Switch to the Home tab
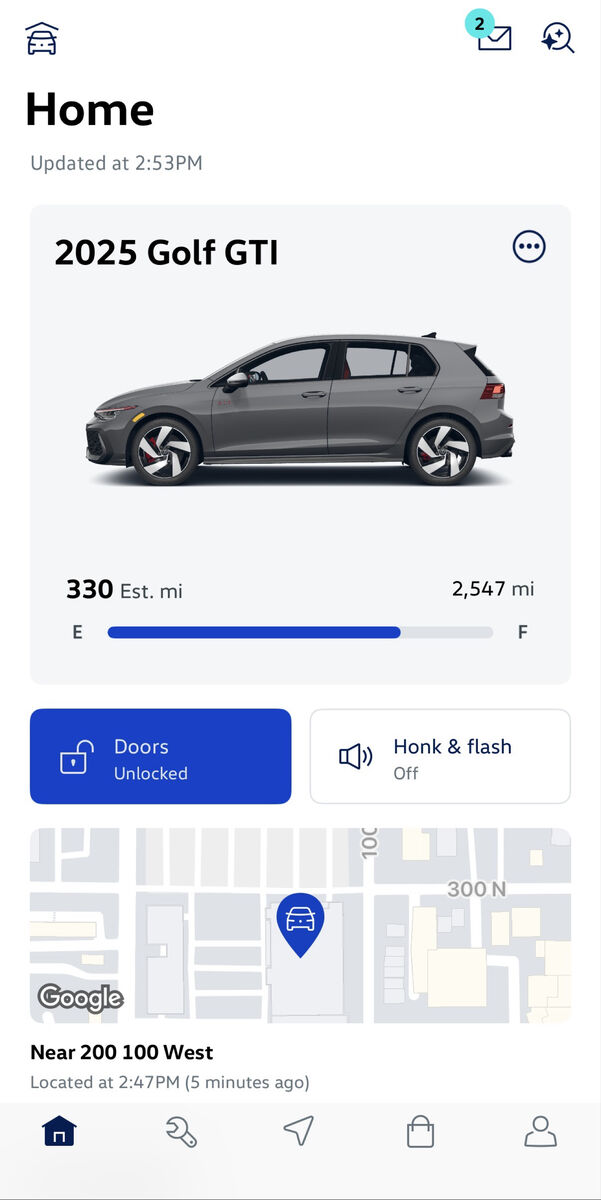The image size is (601, 1200). [59, 1131]
